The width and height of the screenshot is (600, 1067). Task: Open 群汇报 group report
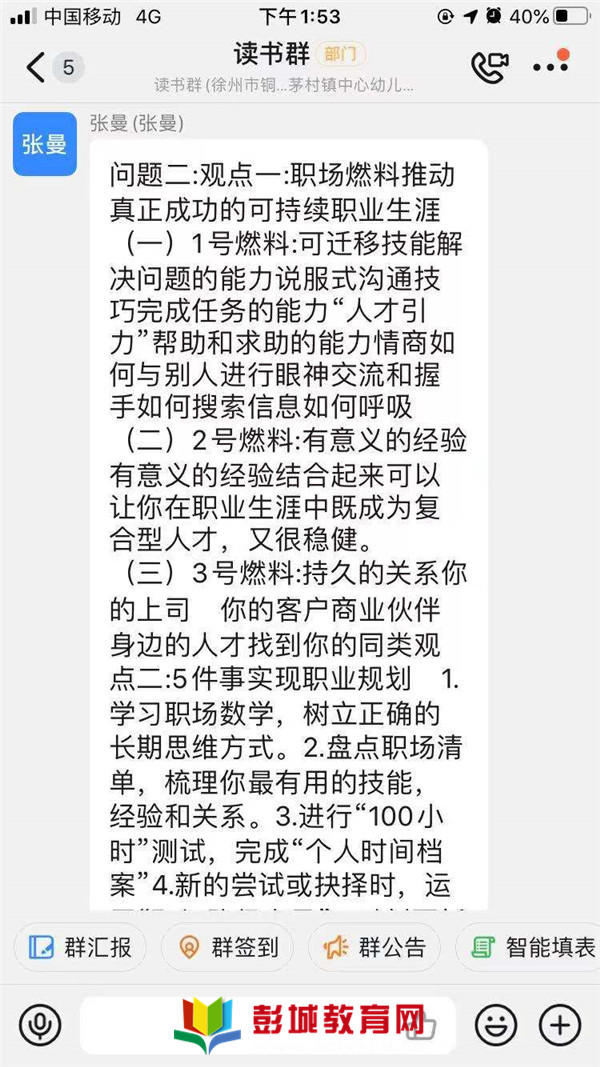click(x=80, y=947)
